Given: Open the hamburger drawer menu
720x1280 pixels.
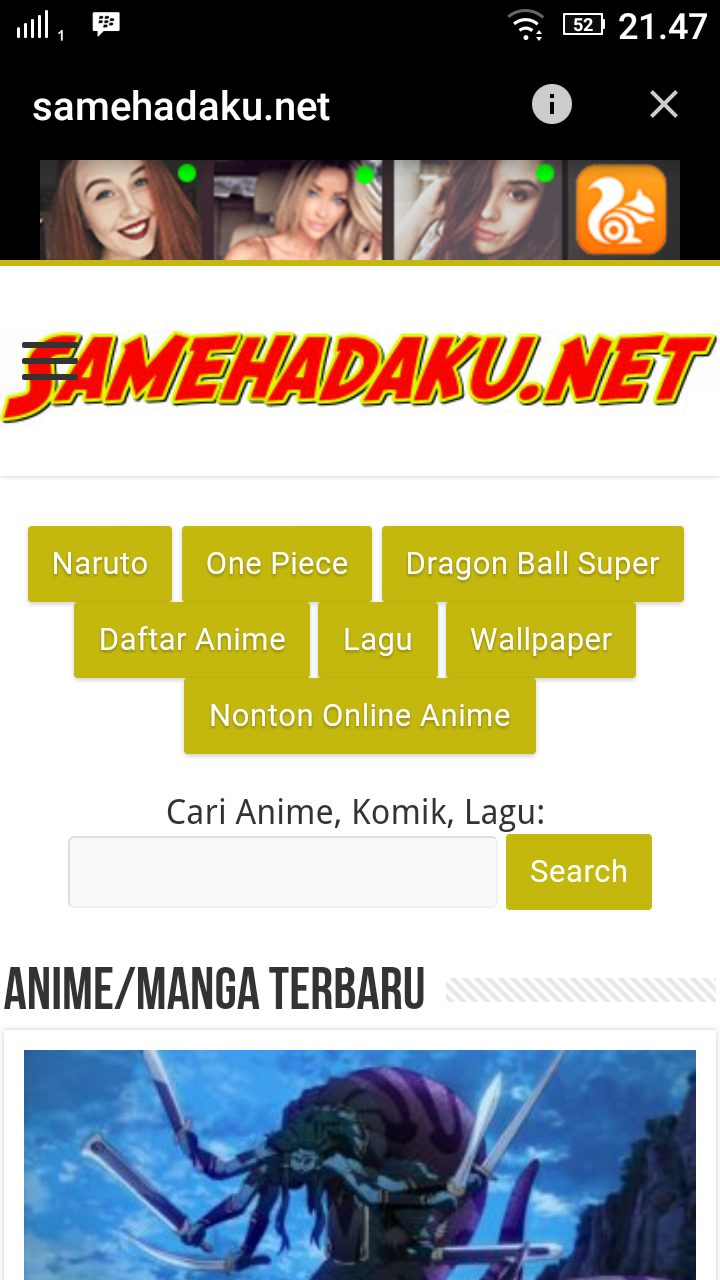Looking at the screenshot, I should pos(50,361).
